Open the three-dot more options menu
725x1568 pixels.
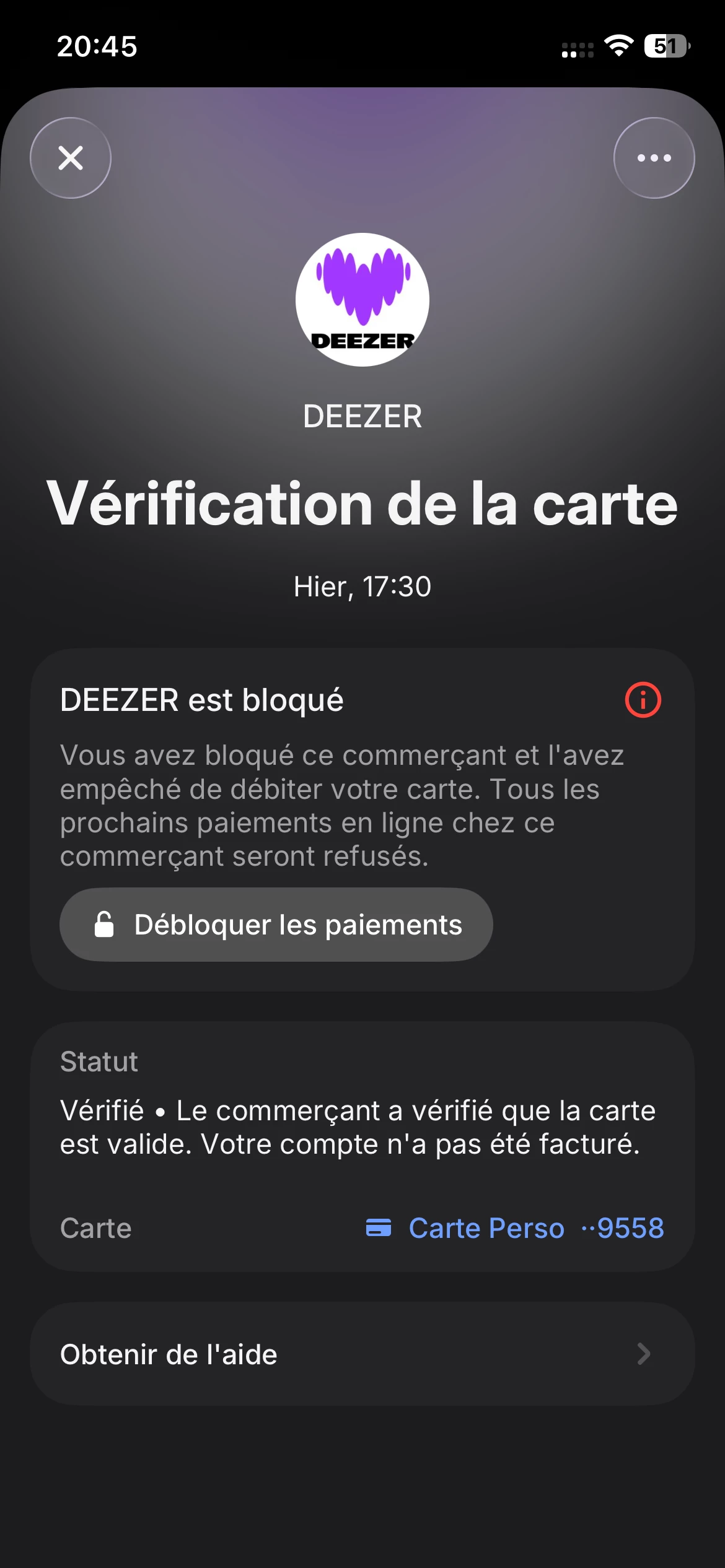[654, 158]
